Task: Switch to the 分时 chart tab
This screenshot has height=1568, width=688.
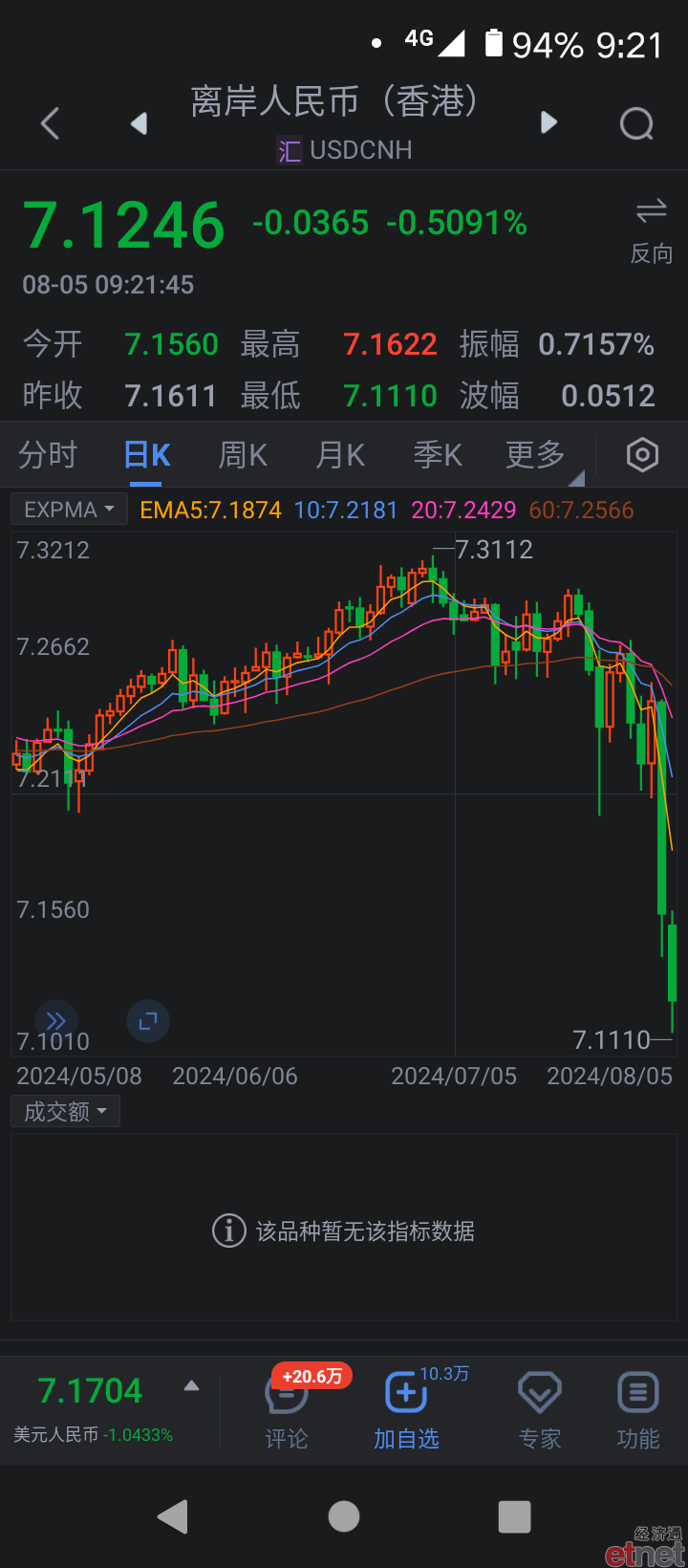Action: [x=48, y=455]
